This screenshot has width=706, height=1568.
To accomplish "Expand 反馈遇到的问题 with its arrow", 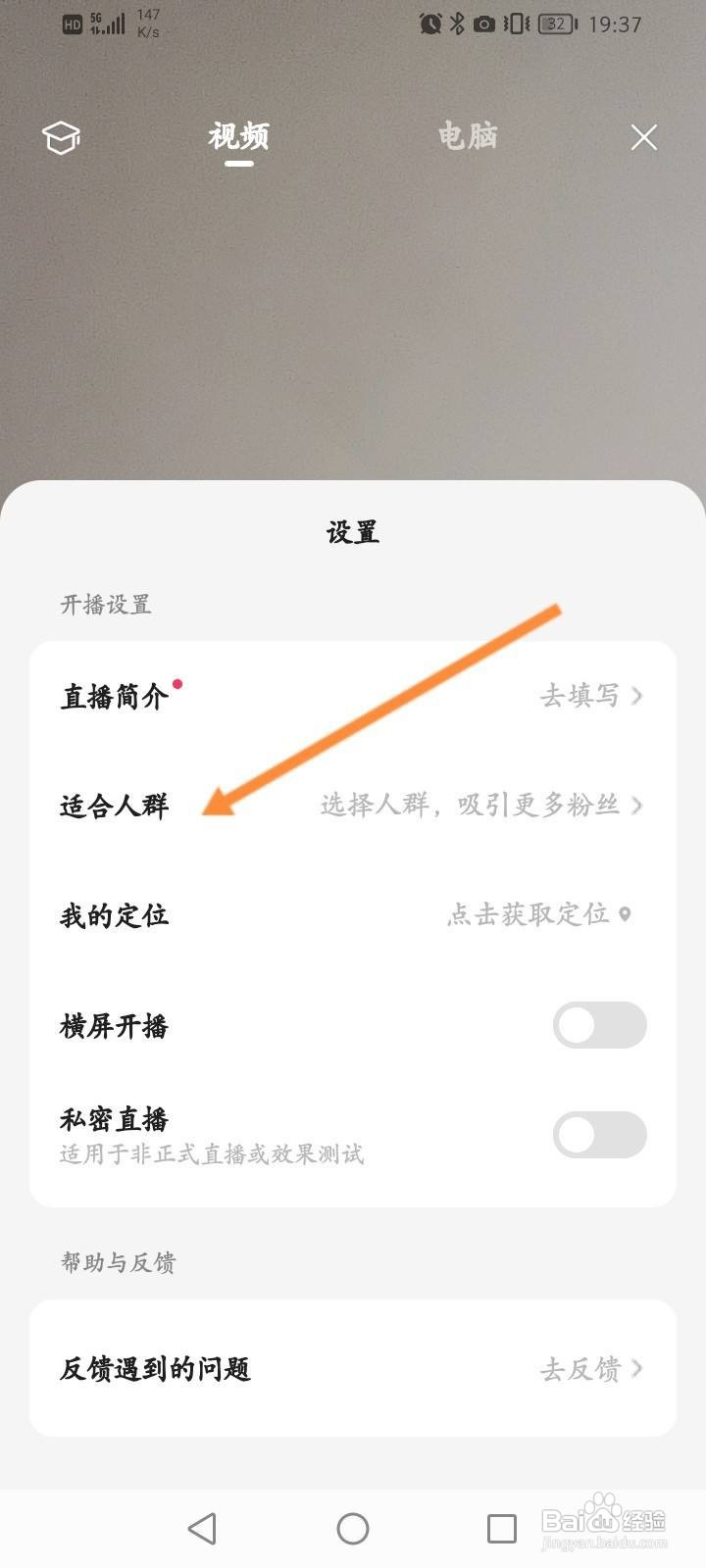I will 638,1367.
